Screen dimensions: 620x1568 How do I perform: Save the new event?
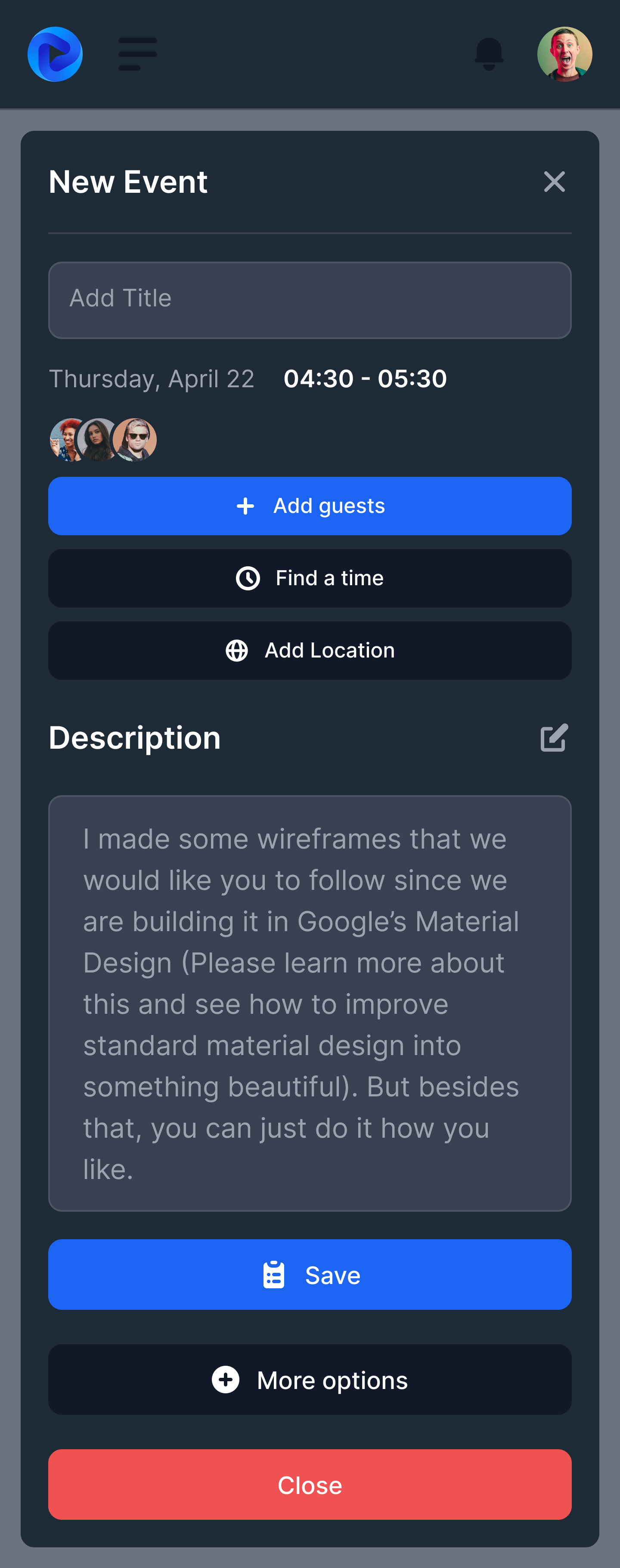[310, 1275]
